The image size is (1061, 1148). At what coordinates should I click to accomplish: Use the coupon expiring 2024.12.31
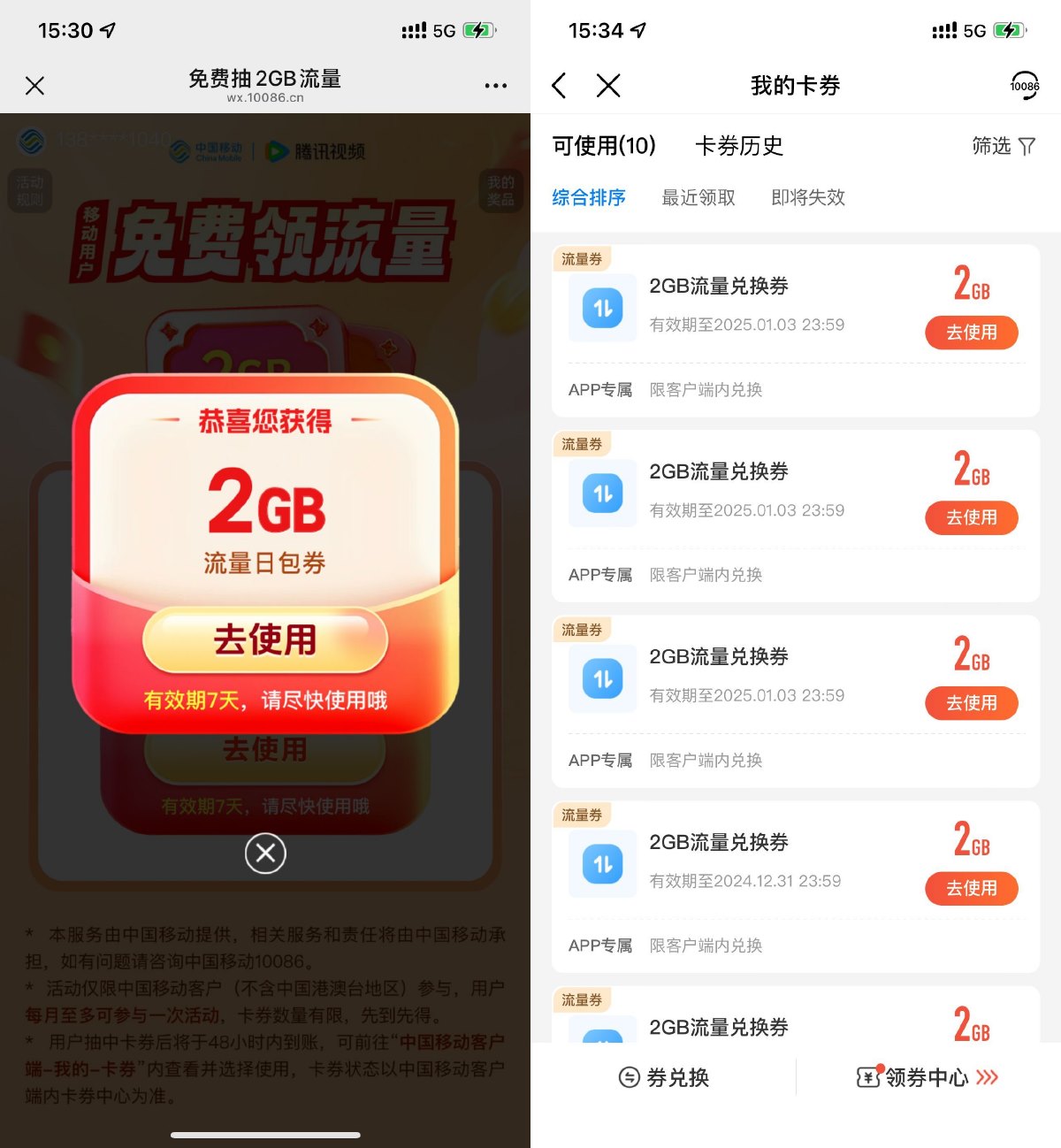(x=971, y=888)
